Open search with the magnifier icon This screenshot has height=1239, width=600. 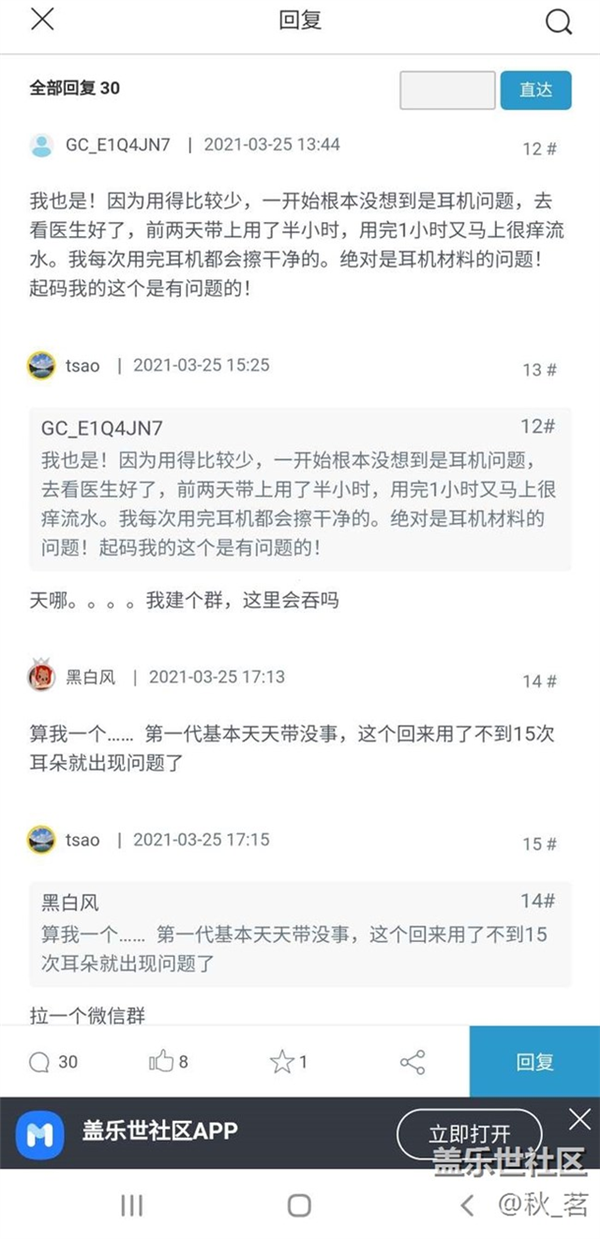(558, 22)
